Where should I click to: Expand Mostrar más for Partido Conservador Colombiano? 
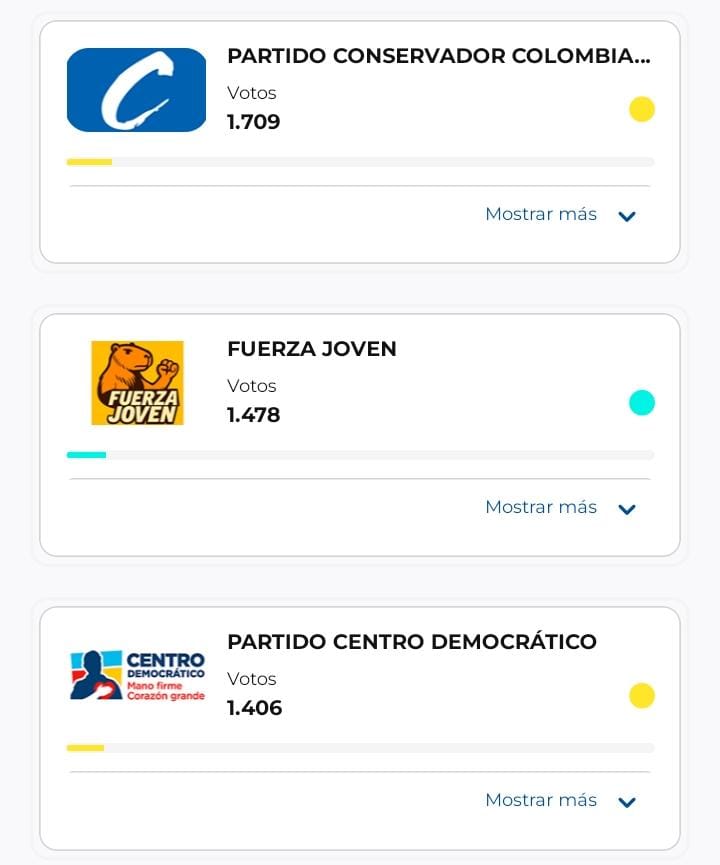pos(560,215)
